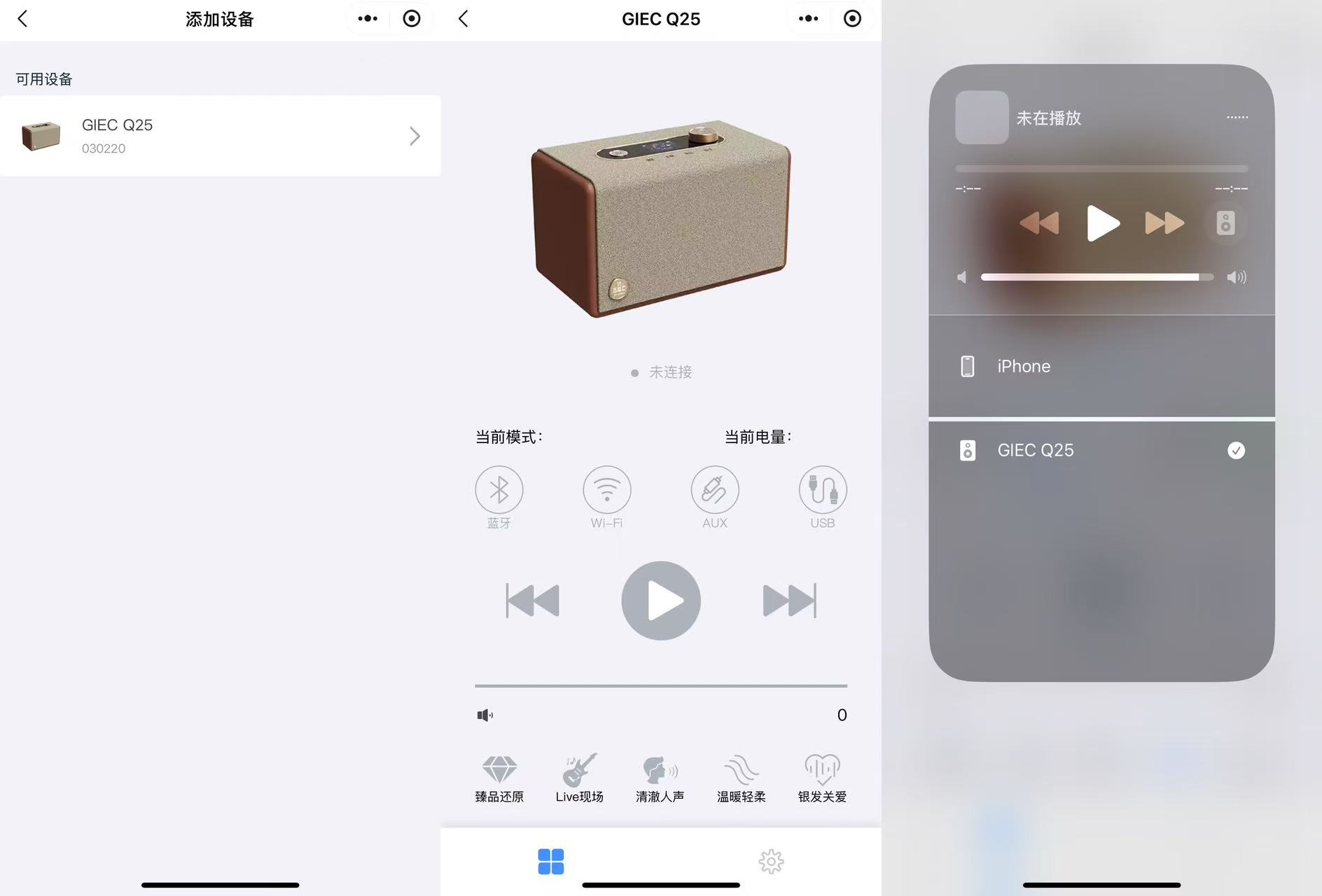Go back from the GIEC Q25 page
The image size is (1322, 896).
coord(464,19)
